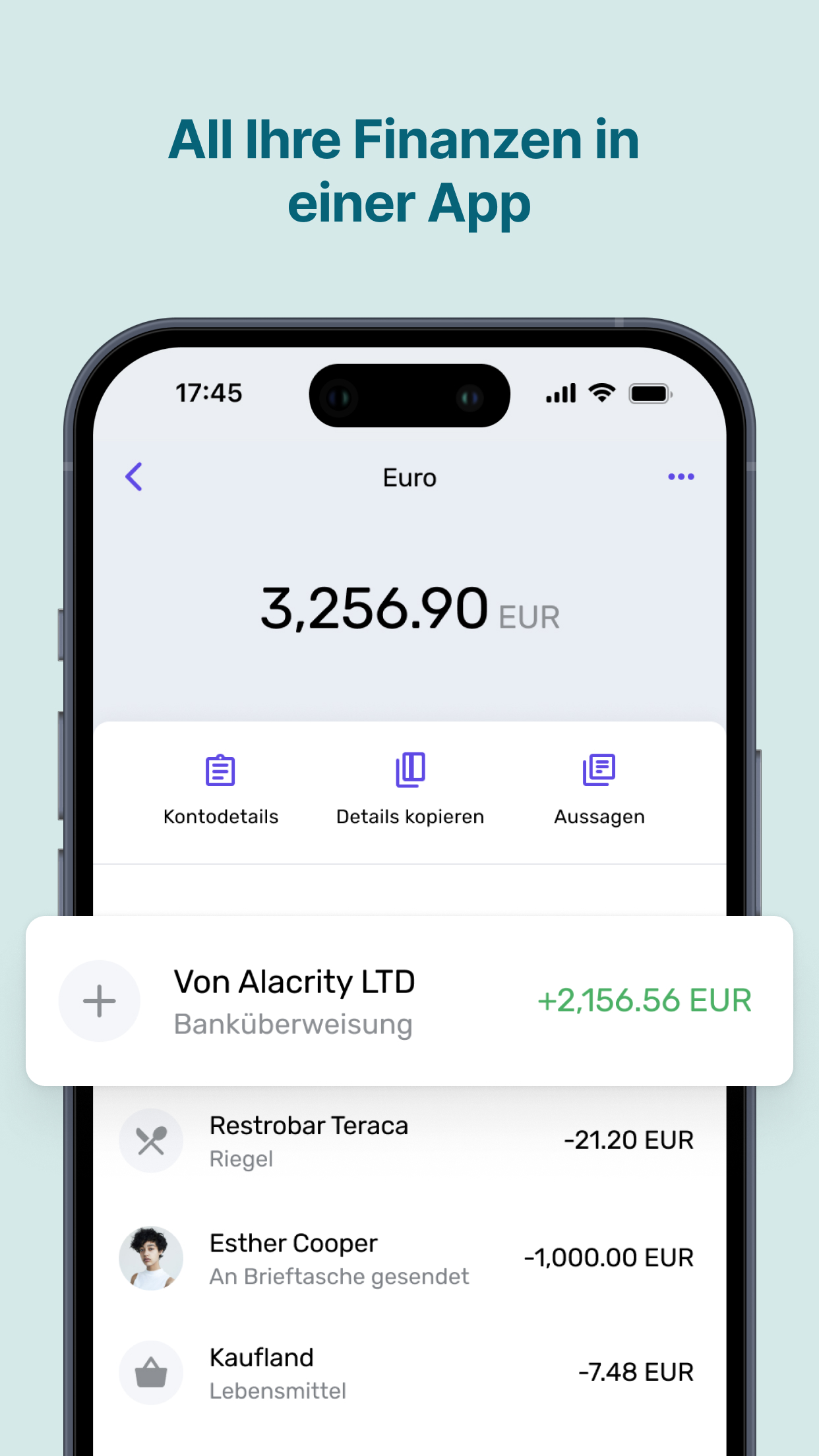This screenshot has width=819, height=1456.
Task: Tap the 3,256.90 EUR balance
Action: coord(409,612)
